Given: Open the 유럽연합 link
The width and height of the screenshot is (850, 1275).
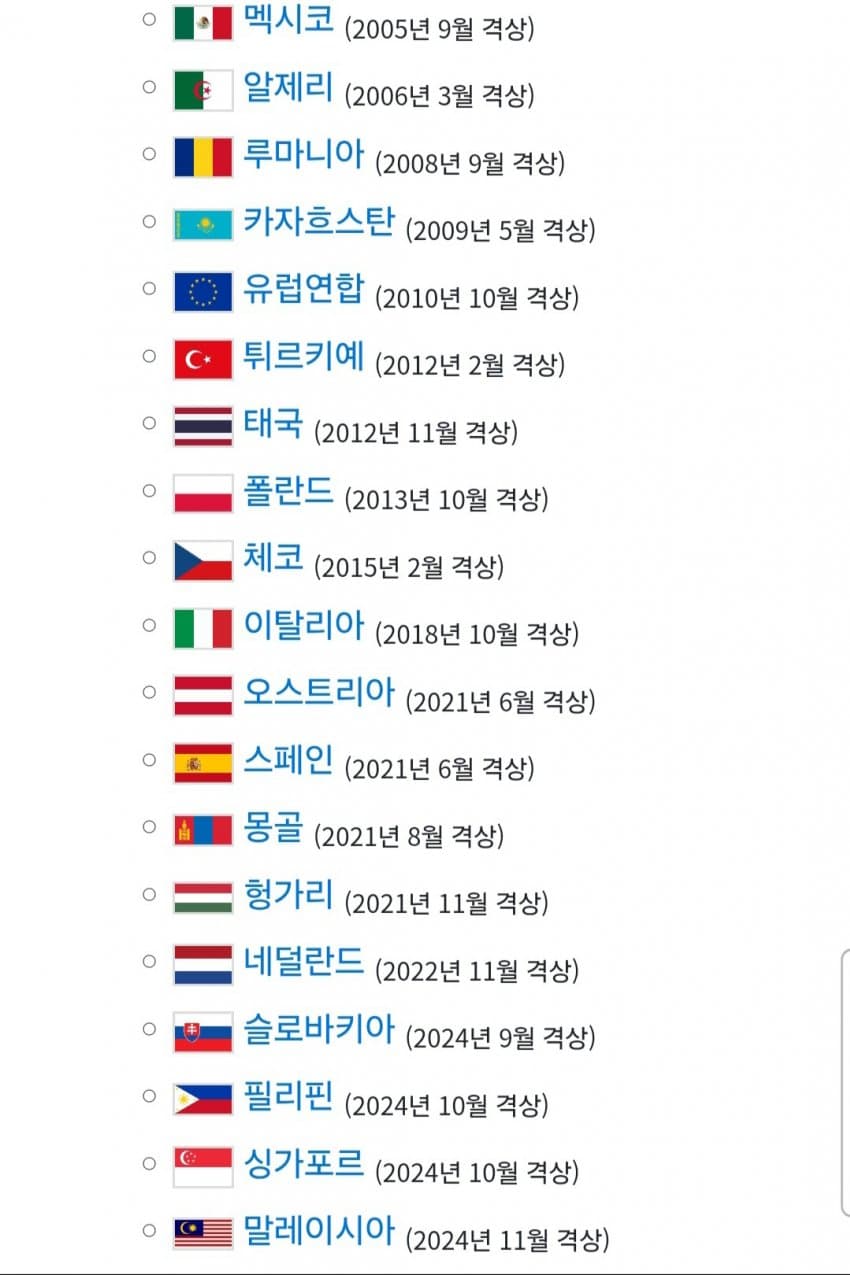Looking at the screenshot, I should coord(303,289).
